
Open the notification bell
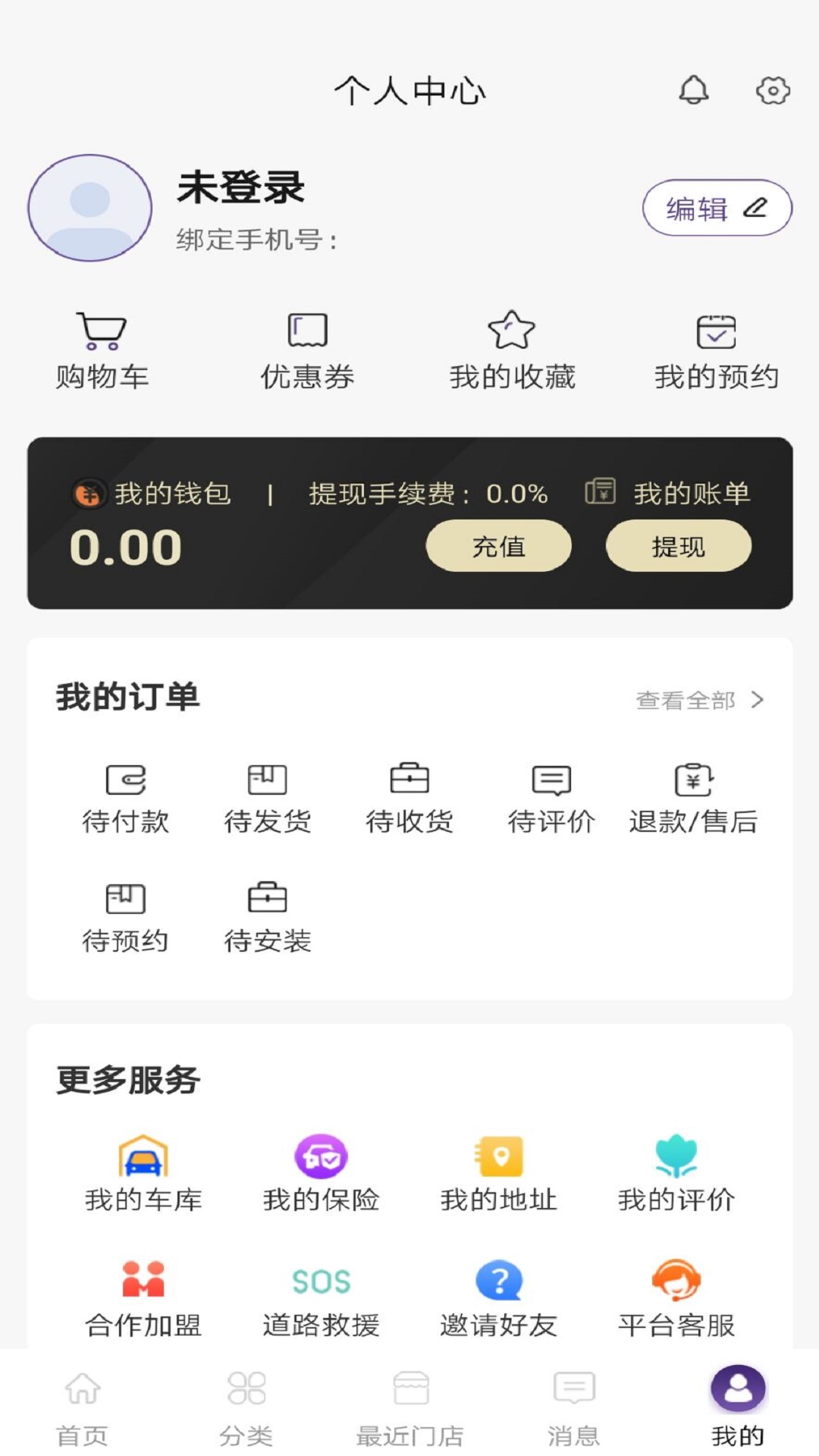694,91
